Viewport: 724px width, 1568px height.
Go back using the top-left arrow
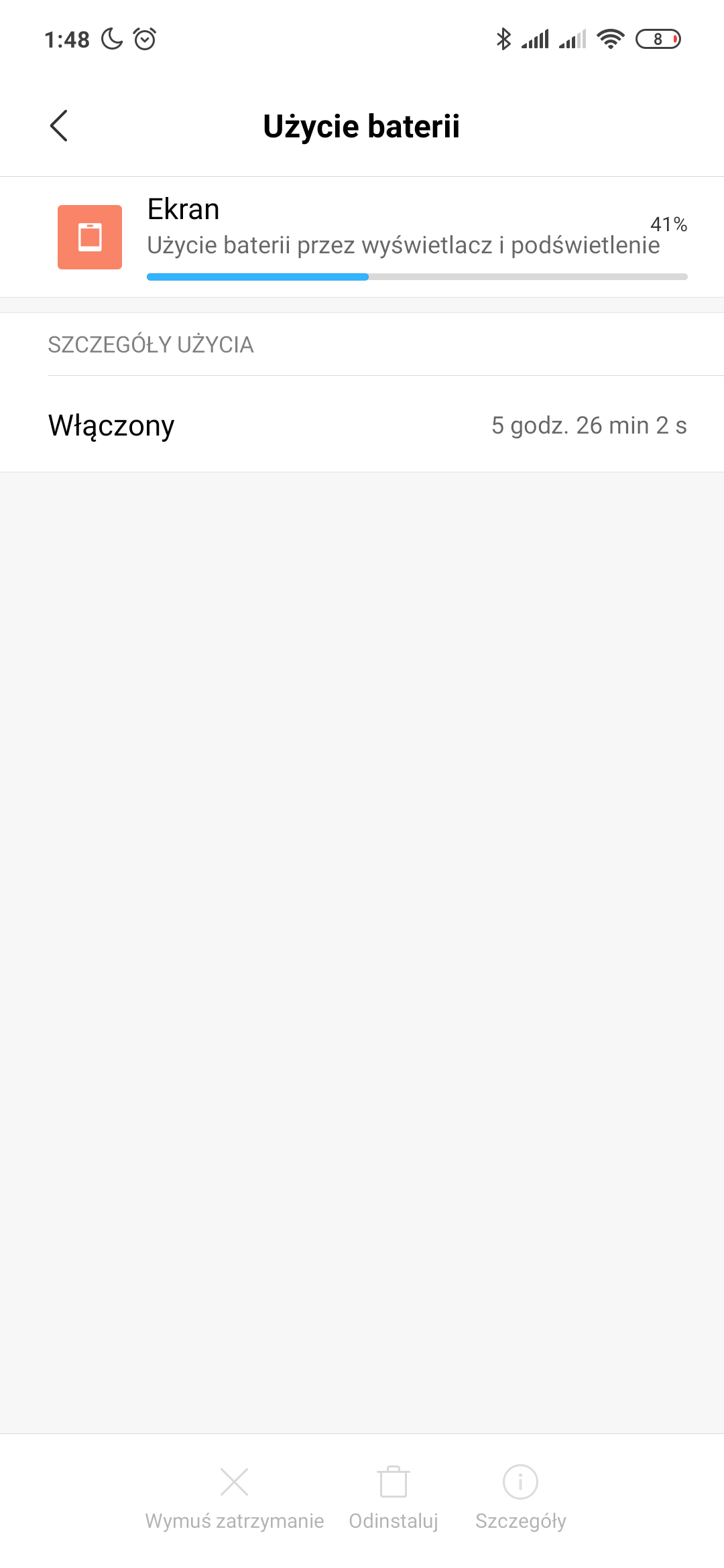coord(59,126)
